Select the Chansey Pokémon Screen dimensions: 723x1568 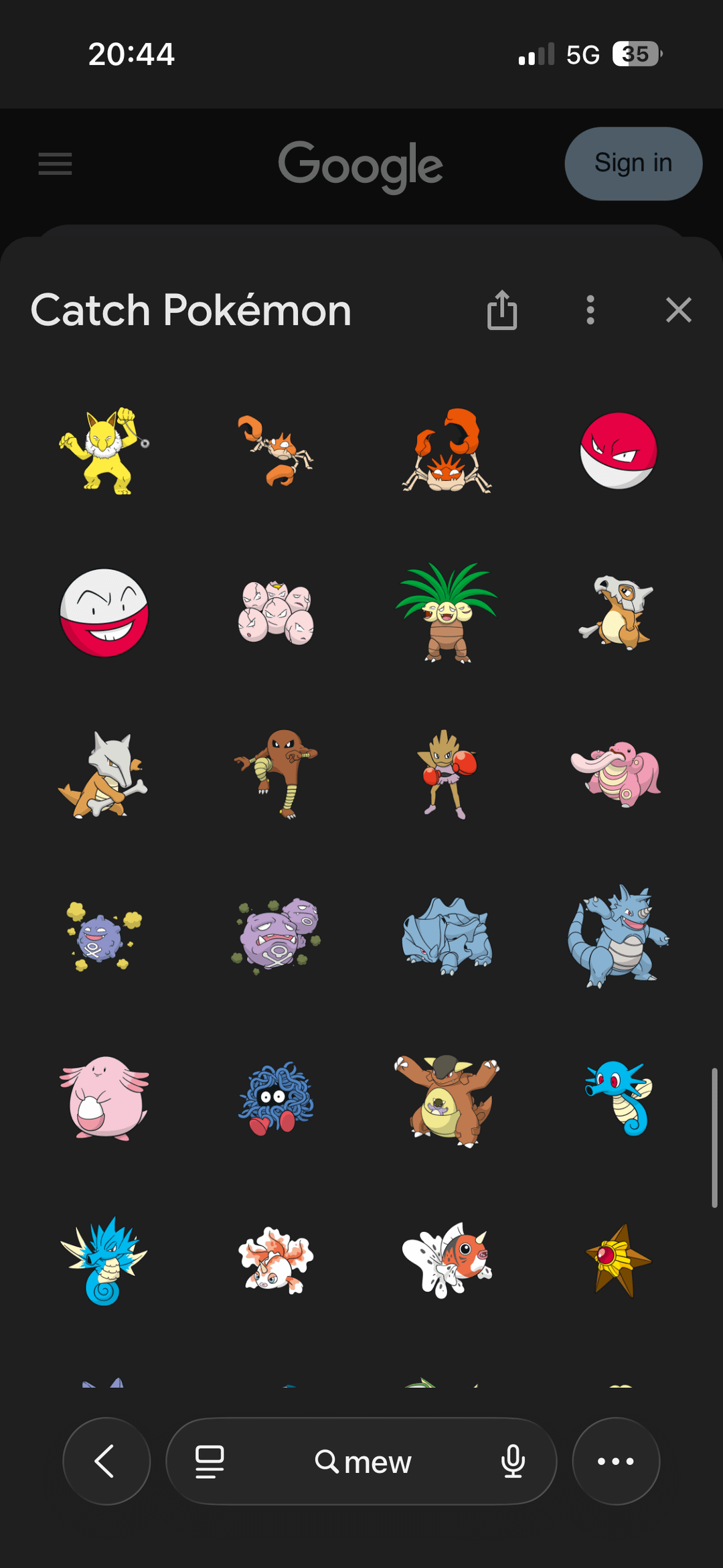104,1098
